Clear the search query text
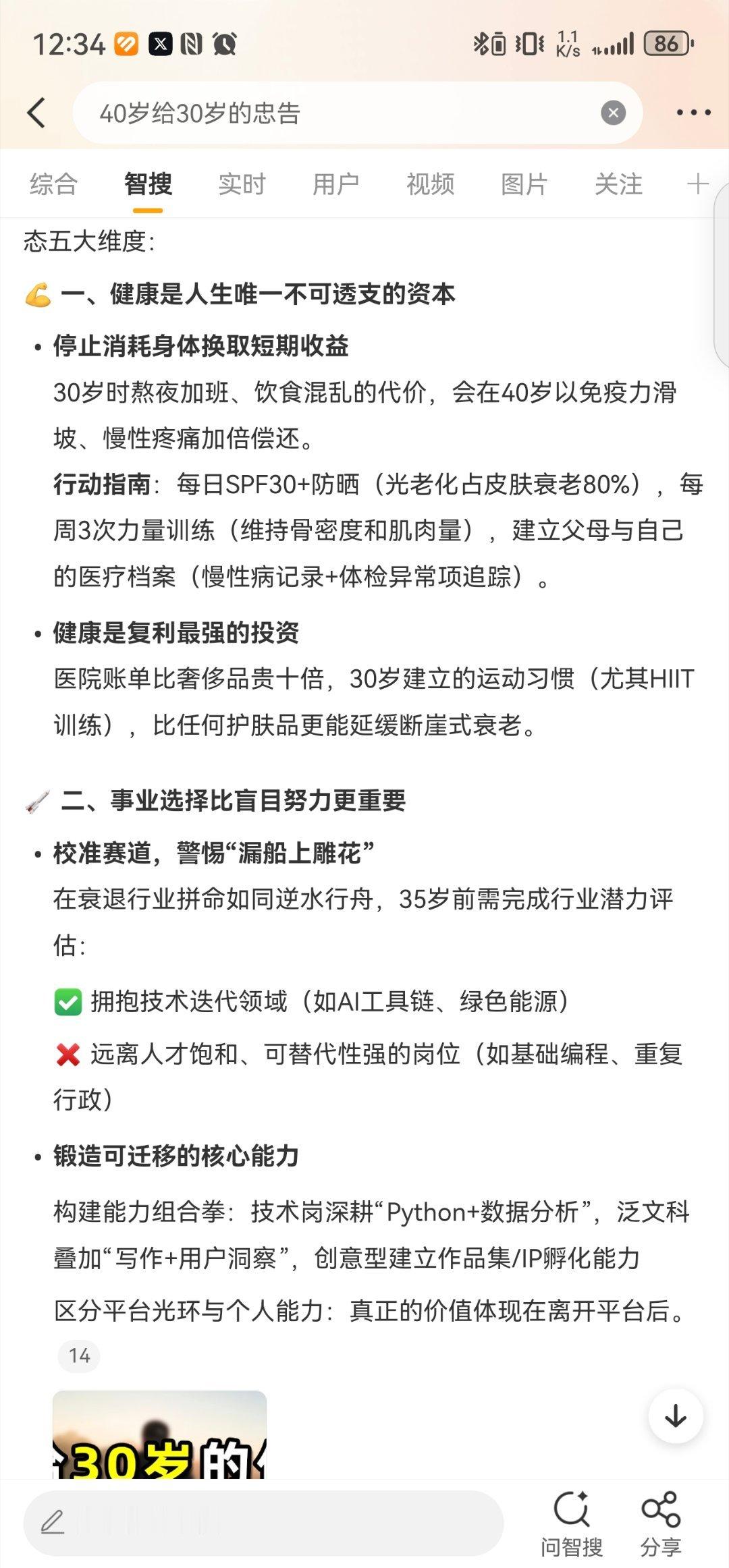The height and width of the screenshot is (1568, 729). pos(613,113)
